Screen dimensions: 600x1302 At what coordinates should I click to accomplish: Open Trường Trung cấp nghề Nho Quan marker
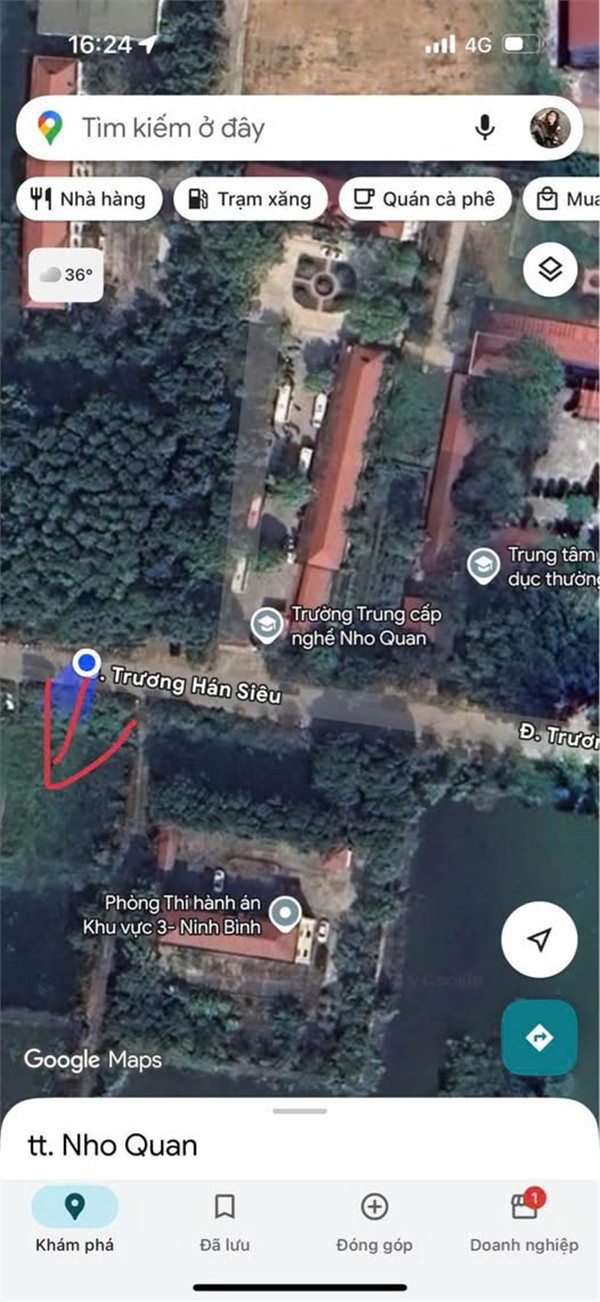pyautogui.click(x=266, y=625)
